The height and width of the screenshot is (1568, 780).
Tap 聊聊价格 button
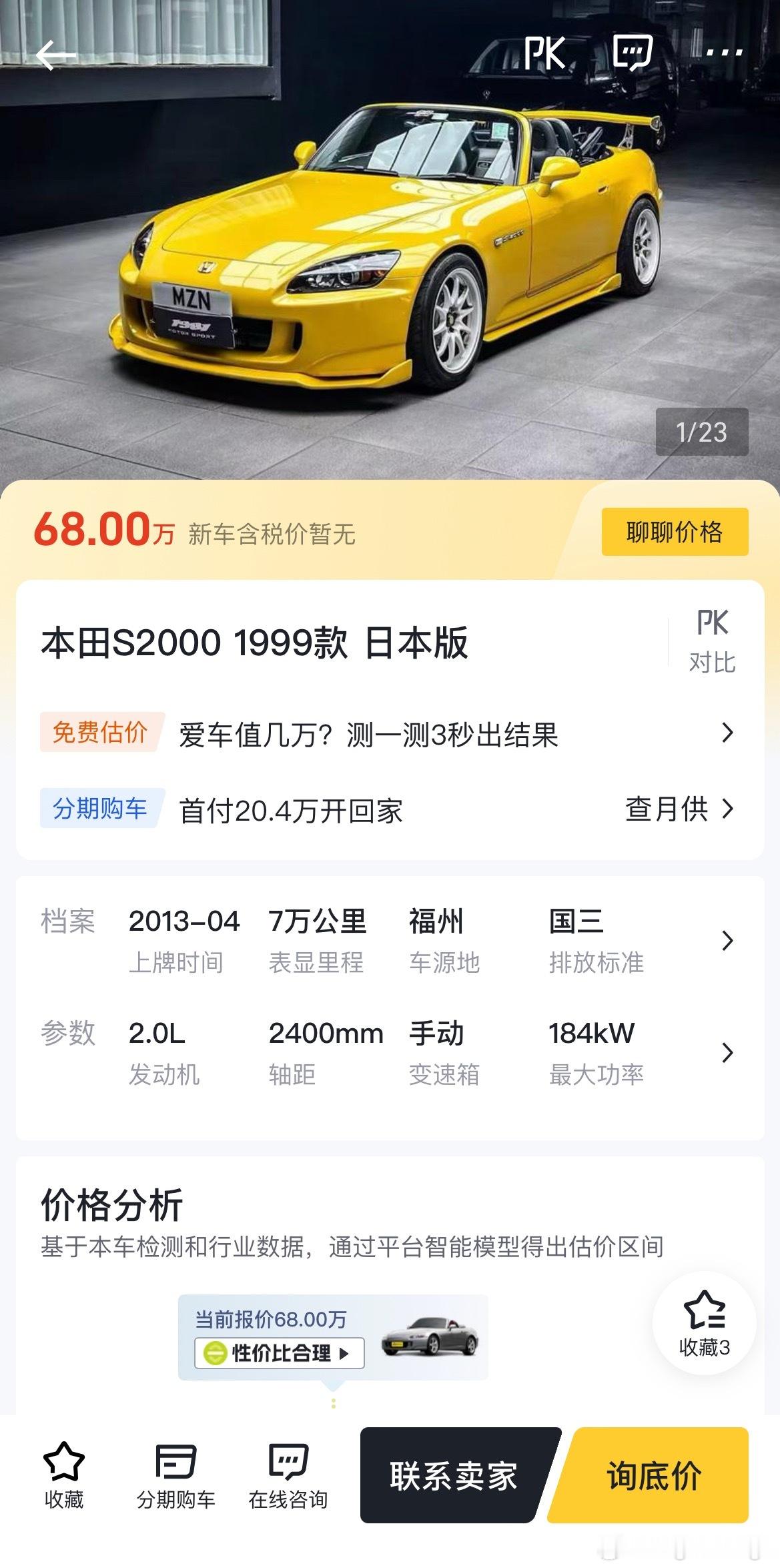[x=675, y=532]
